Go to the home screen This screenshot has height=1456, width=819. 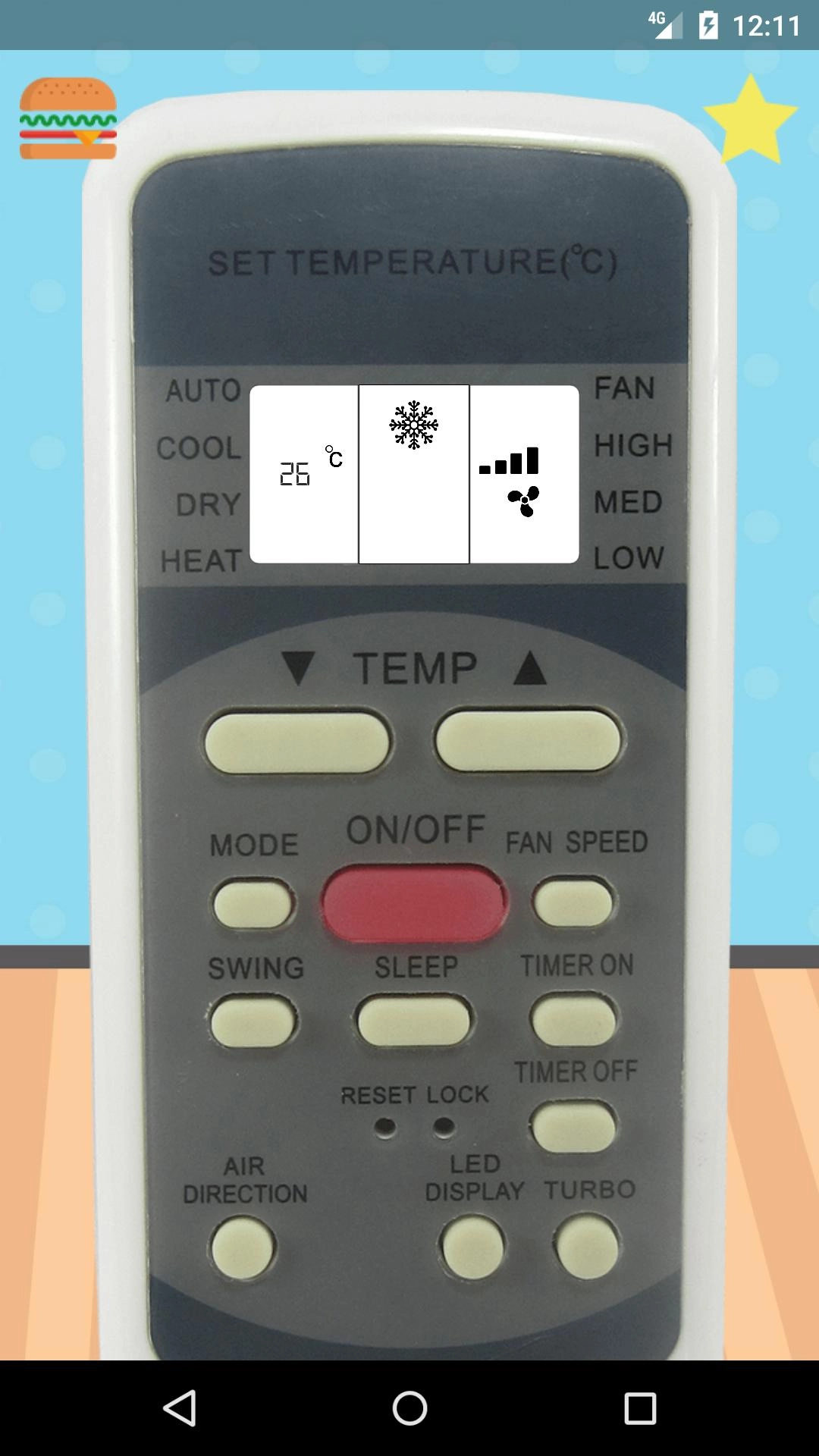click(409, 1408)
